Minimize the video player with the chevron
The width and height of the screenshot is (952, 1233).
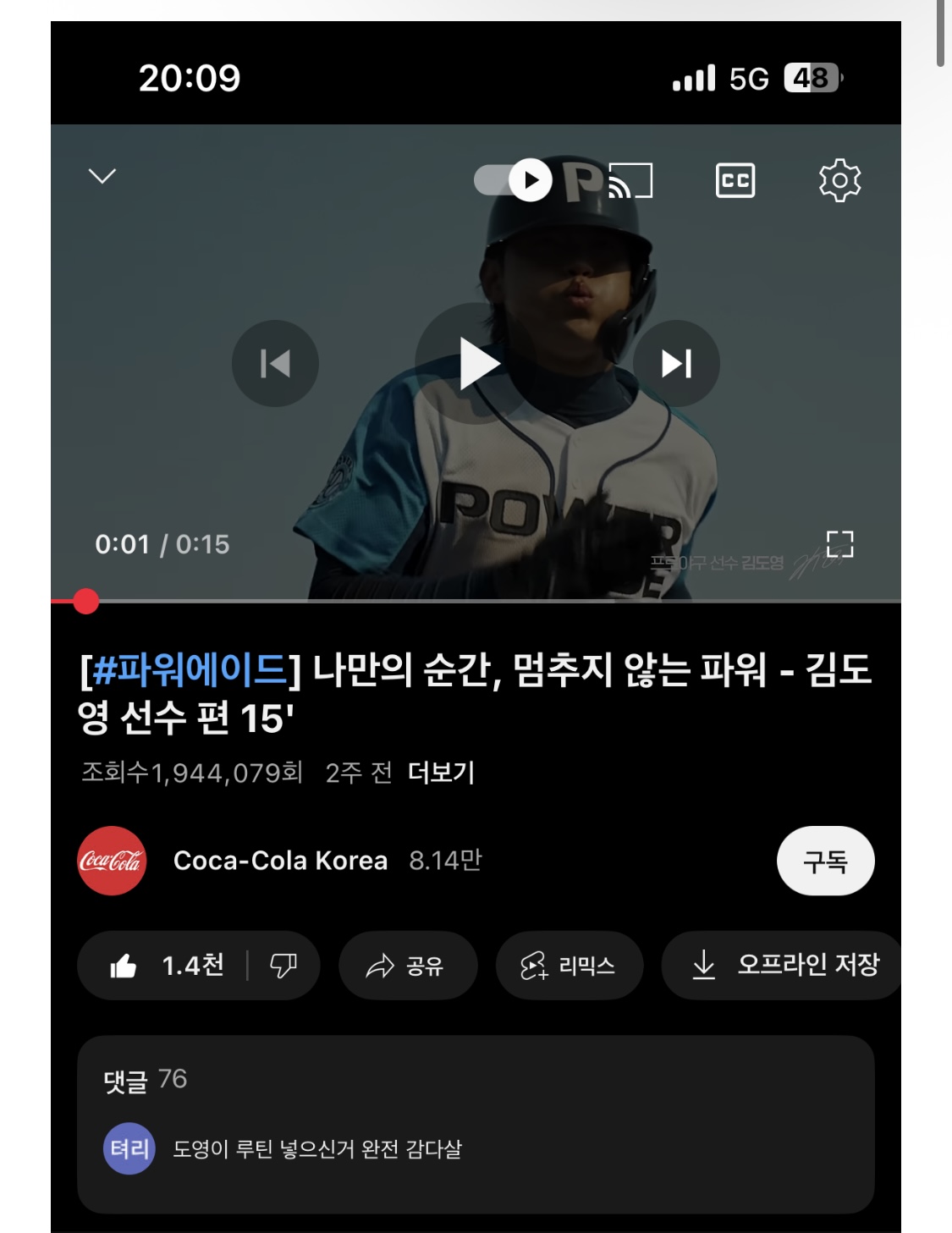102,176
